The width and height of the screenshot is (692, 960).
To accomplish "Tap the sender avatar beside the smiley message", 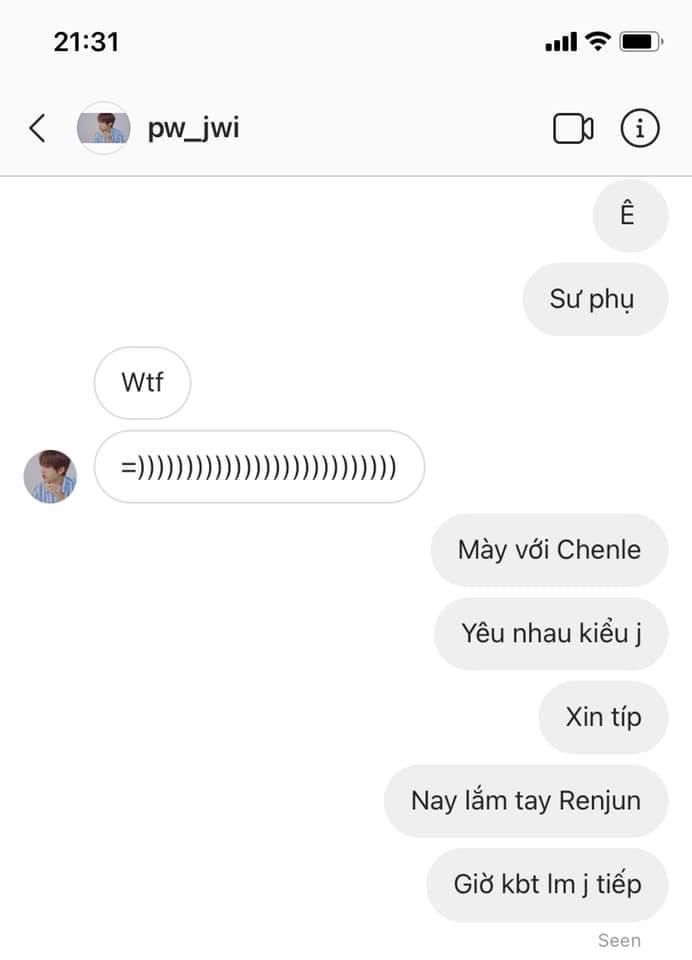I will (50, 476).
